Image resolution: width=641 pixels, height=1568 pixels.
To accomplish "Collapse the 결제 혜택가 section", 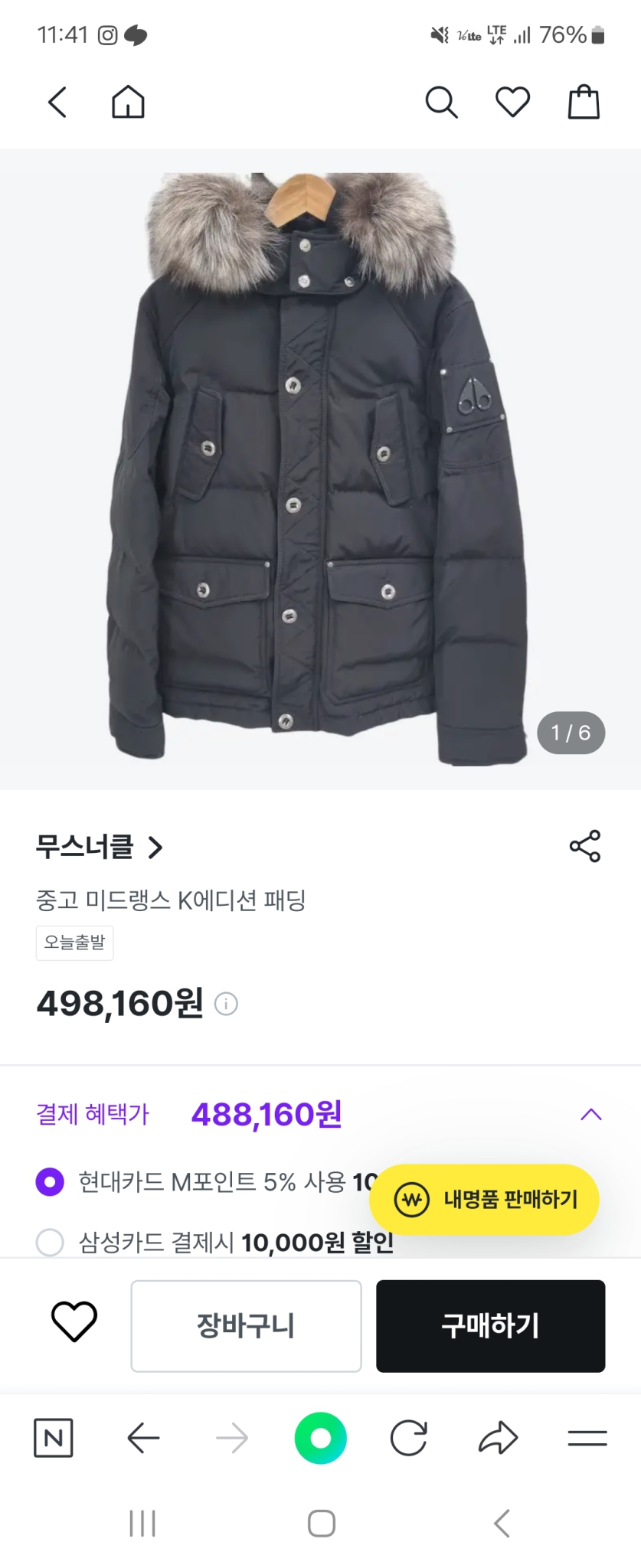I will click(x=590, y=1114).
